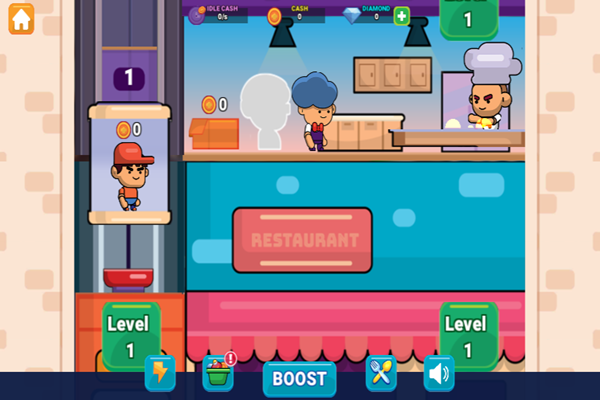Image resolution: width=600 pixels, height=400 pixels.
Task: Tap the elevator boy in the lift
Action: tap(127, 177)
